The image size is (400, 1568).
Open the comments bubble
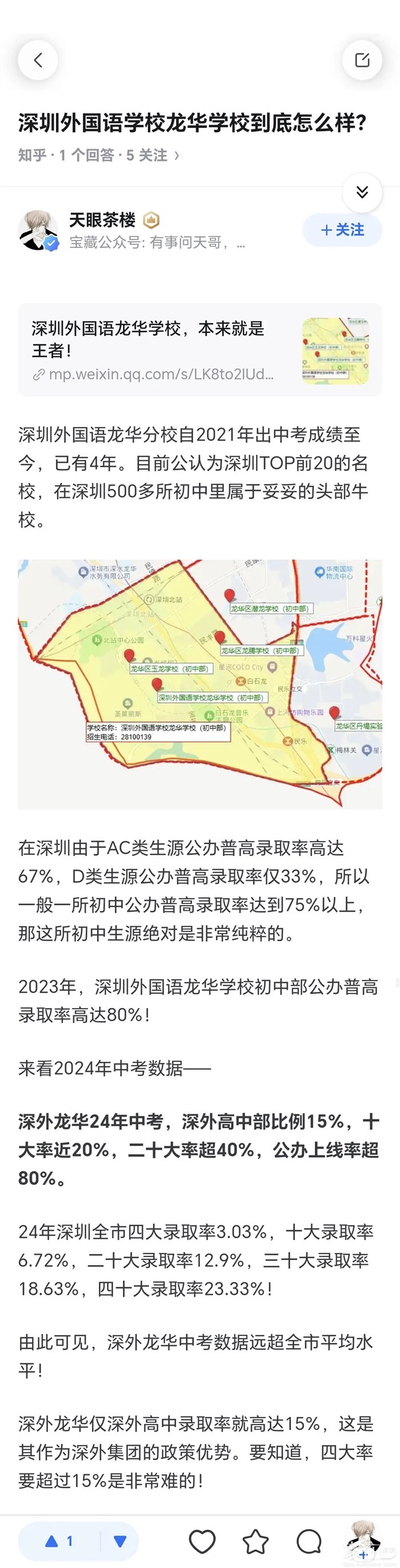pyautogui.click(x=309, y=1541)
